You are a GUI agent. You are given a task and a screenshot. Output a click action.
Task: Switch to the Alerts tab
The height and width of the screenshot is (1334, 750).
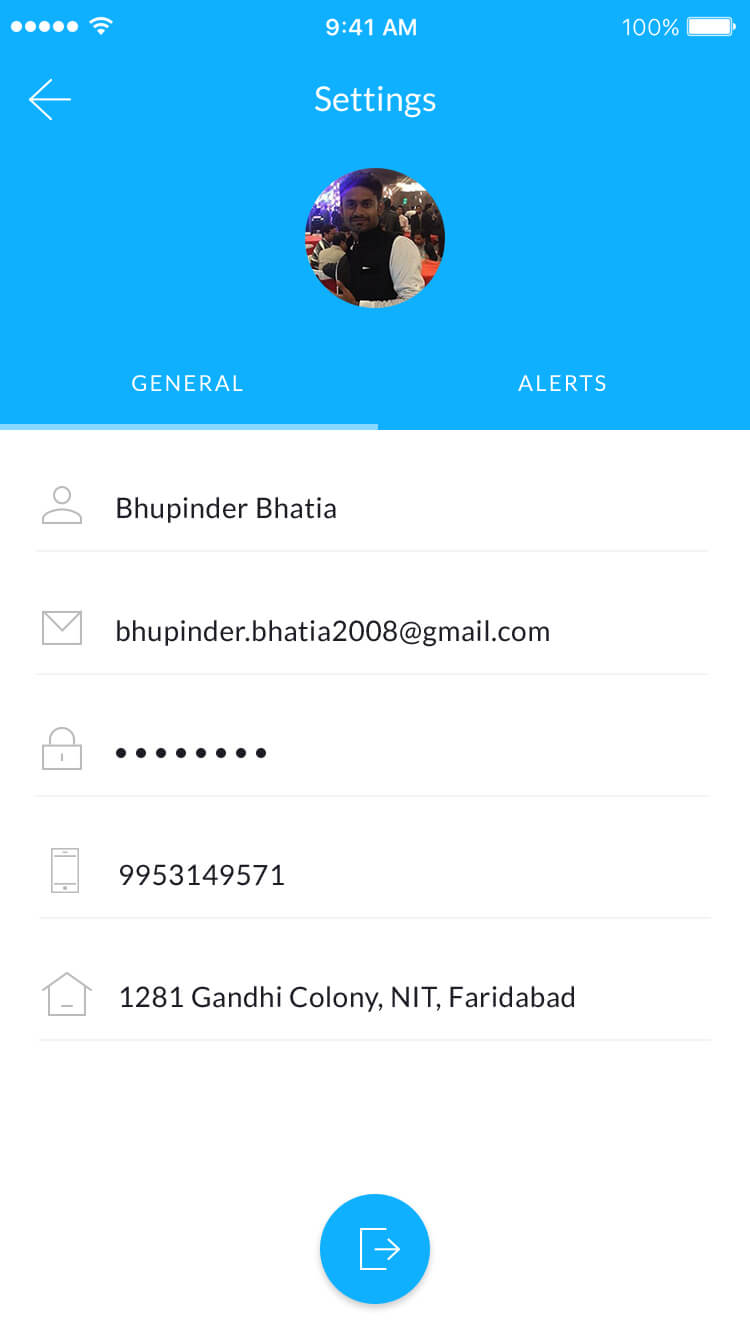click(563, 383)
